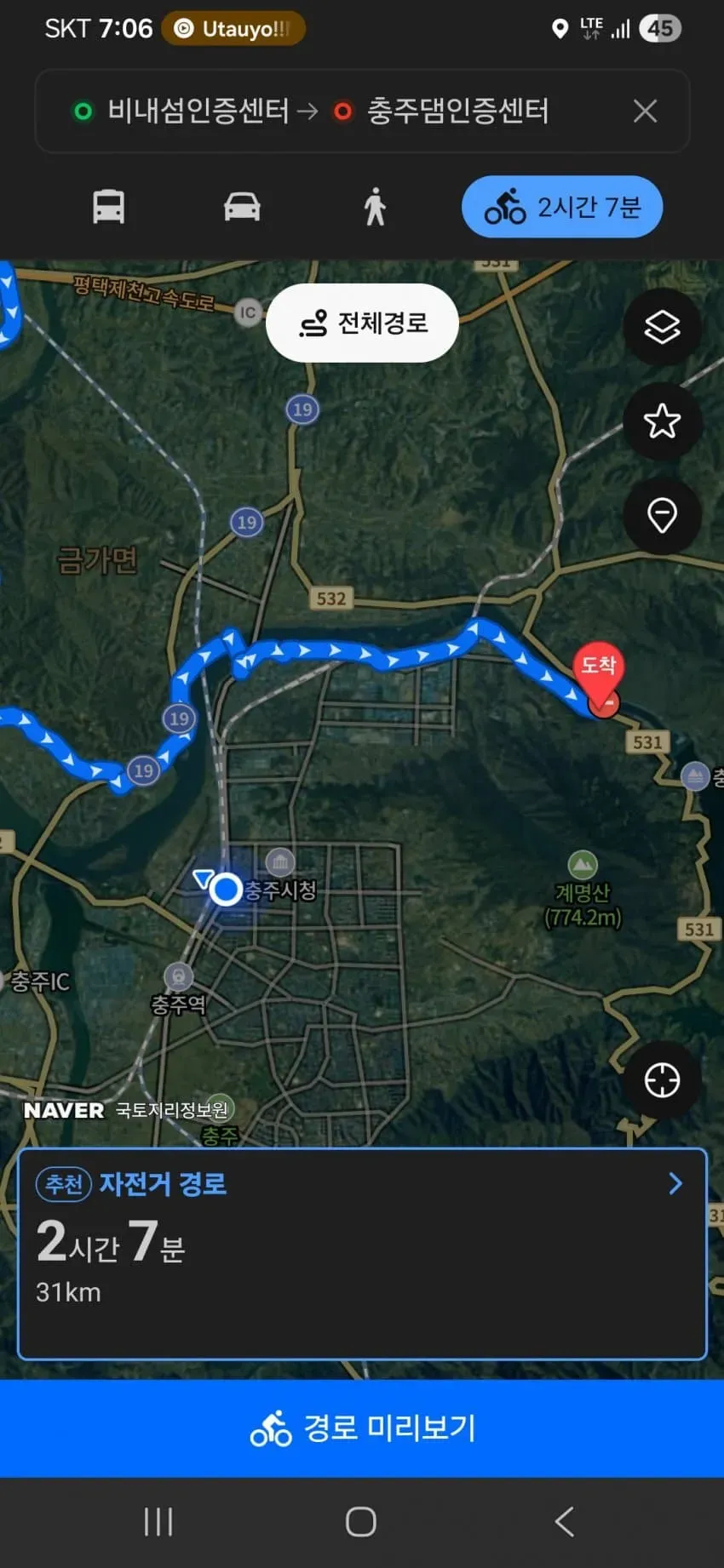The width and height of the screenshot is (724, 1568).
Task: Open recent apps from navigation bar
Action: pos(158,1522)
